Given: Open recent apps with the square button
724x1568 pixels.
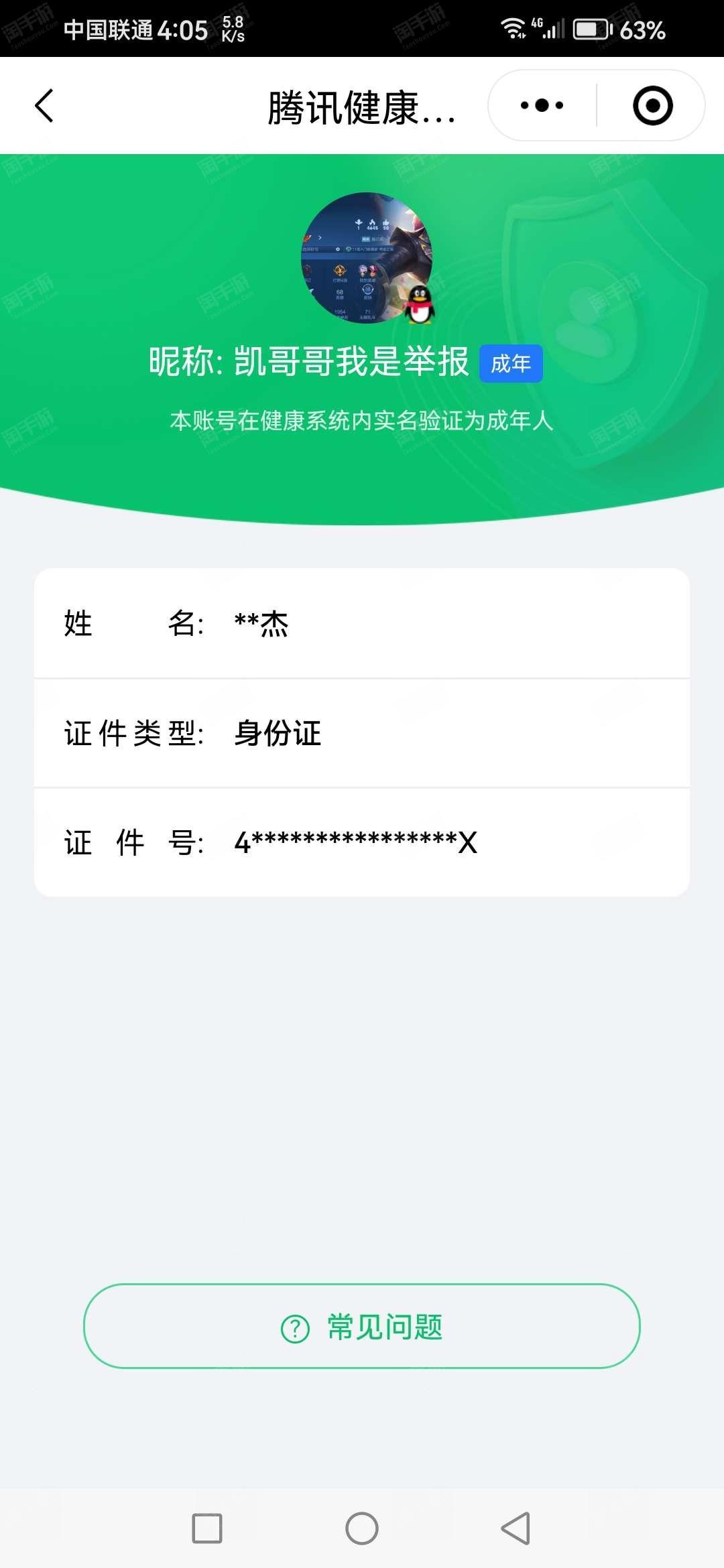Looking at the screenshot, I should [x=207, y=1528].
